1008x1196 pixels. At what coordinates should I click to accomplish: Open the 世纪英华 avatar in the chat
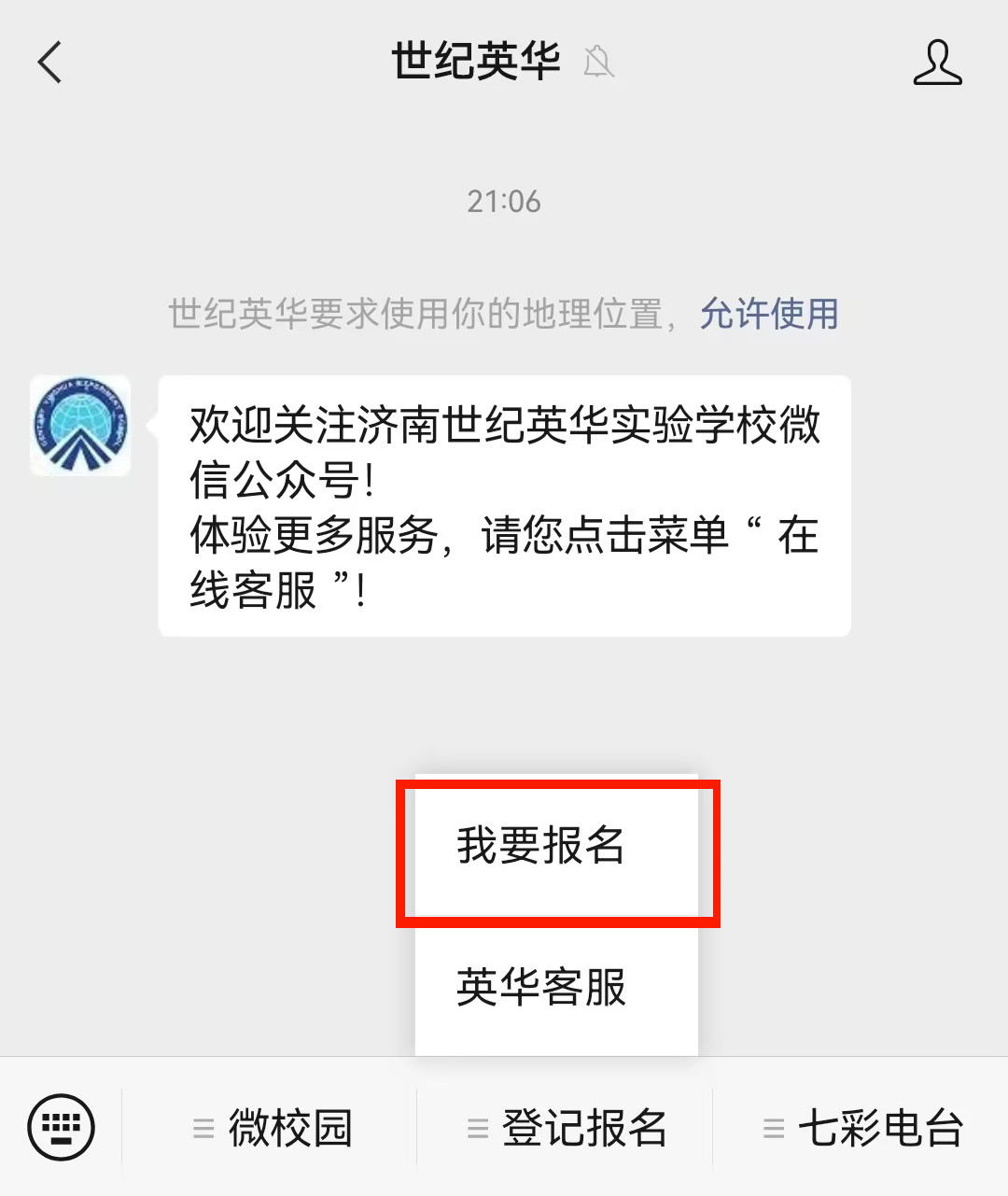(x=80, y=426)
